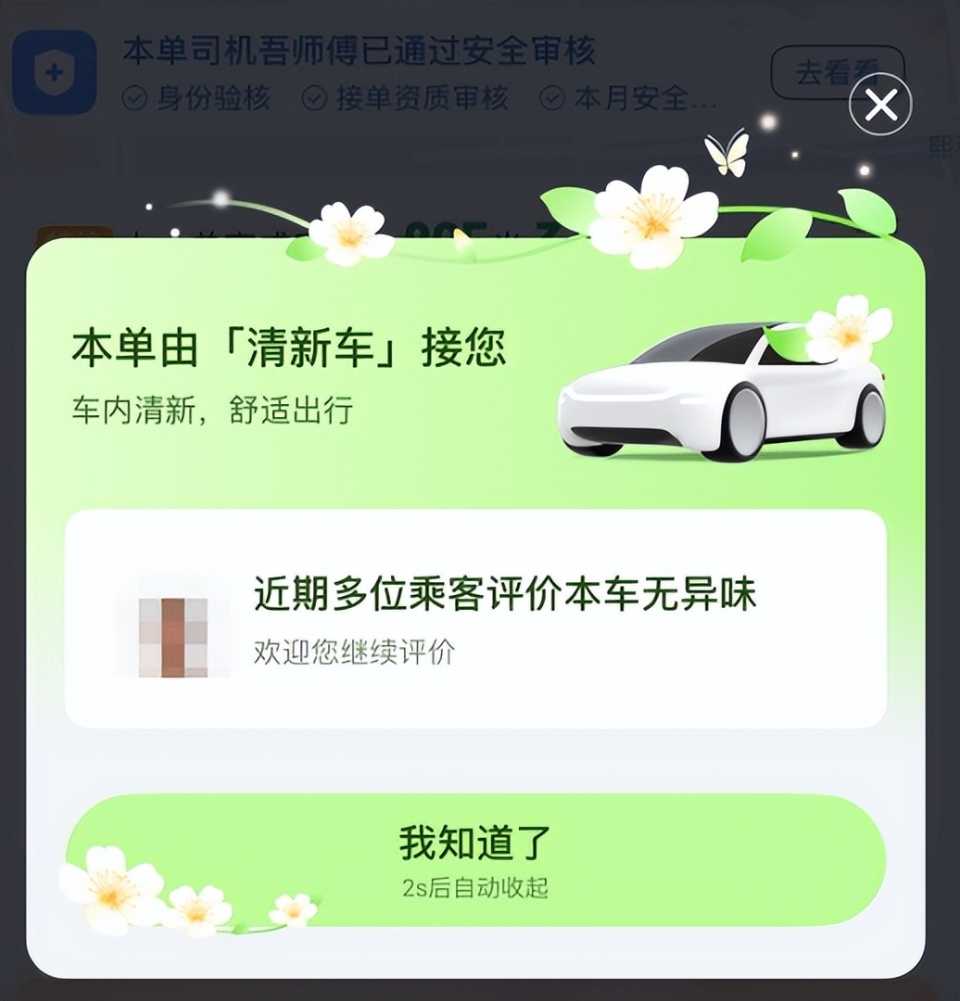The width and height of the screenshot is (960, 1001).
Task: Select the 本单由「清新车」接您 title
Action: [x=290, y=346]
